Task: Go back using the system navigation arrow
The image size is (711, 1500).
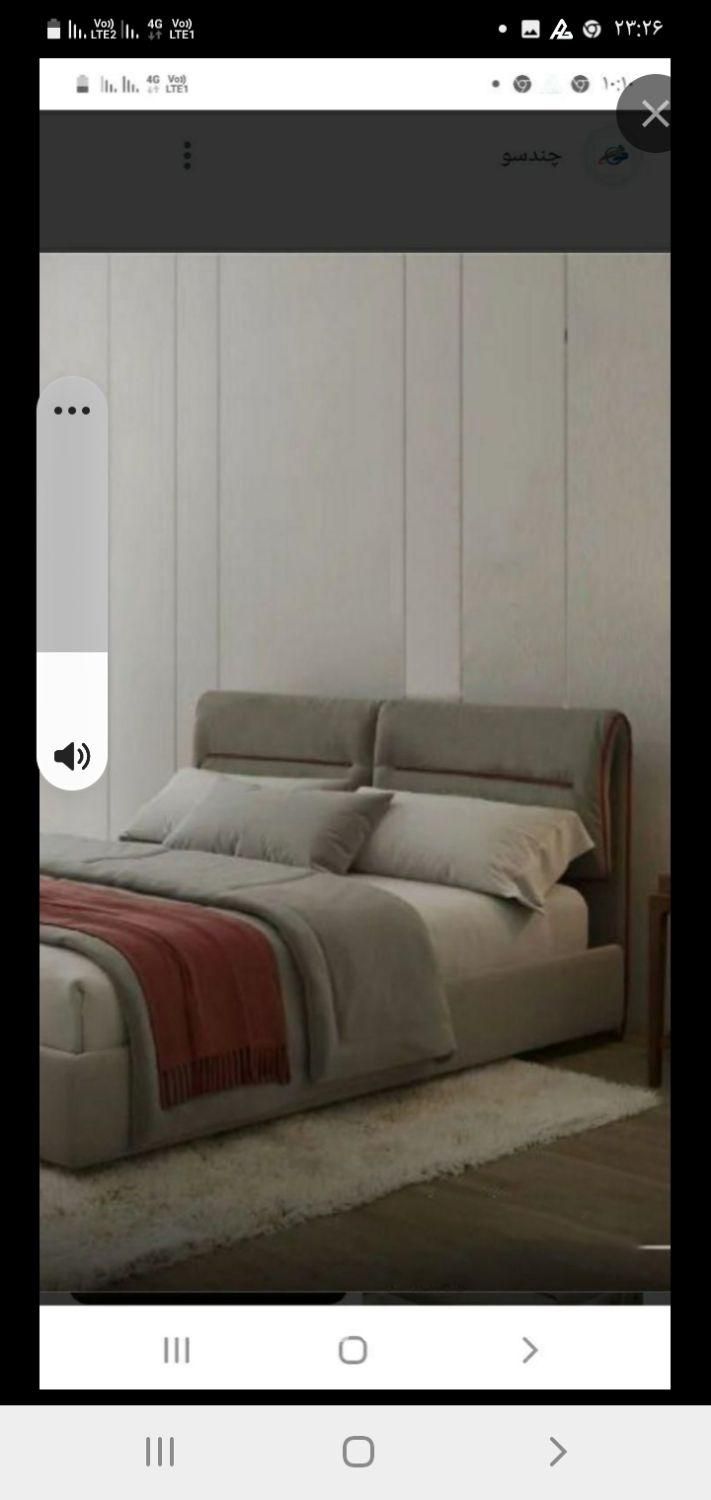Action: 557,1451
